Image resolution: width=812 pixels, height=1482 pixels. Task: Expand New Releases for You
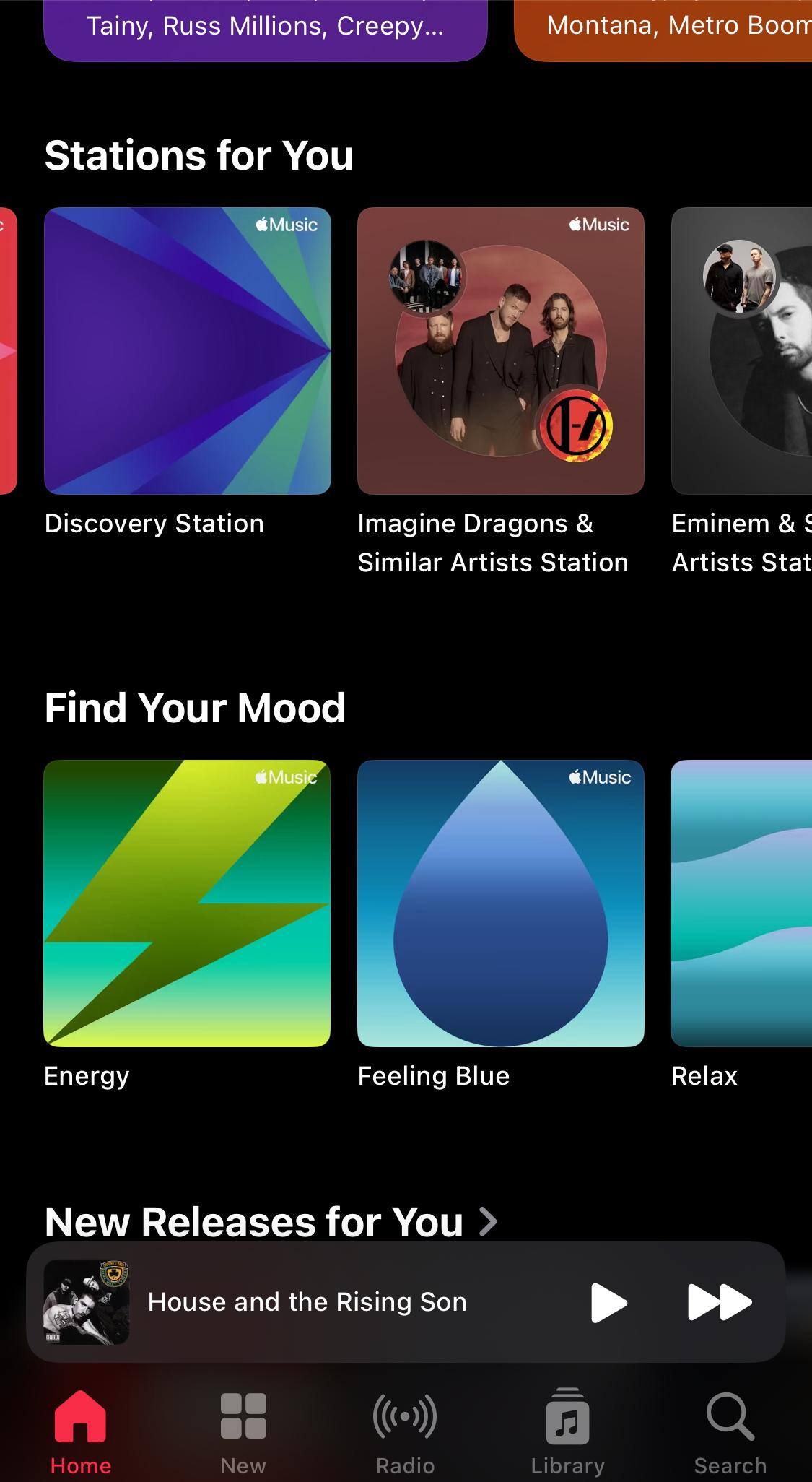pos(271,1221)
